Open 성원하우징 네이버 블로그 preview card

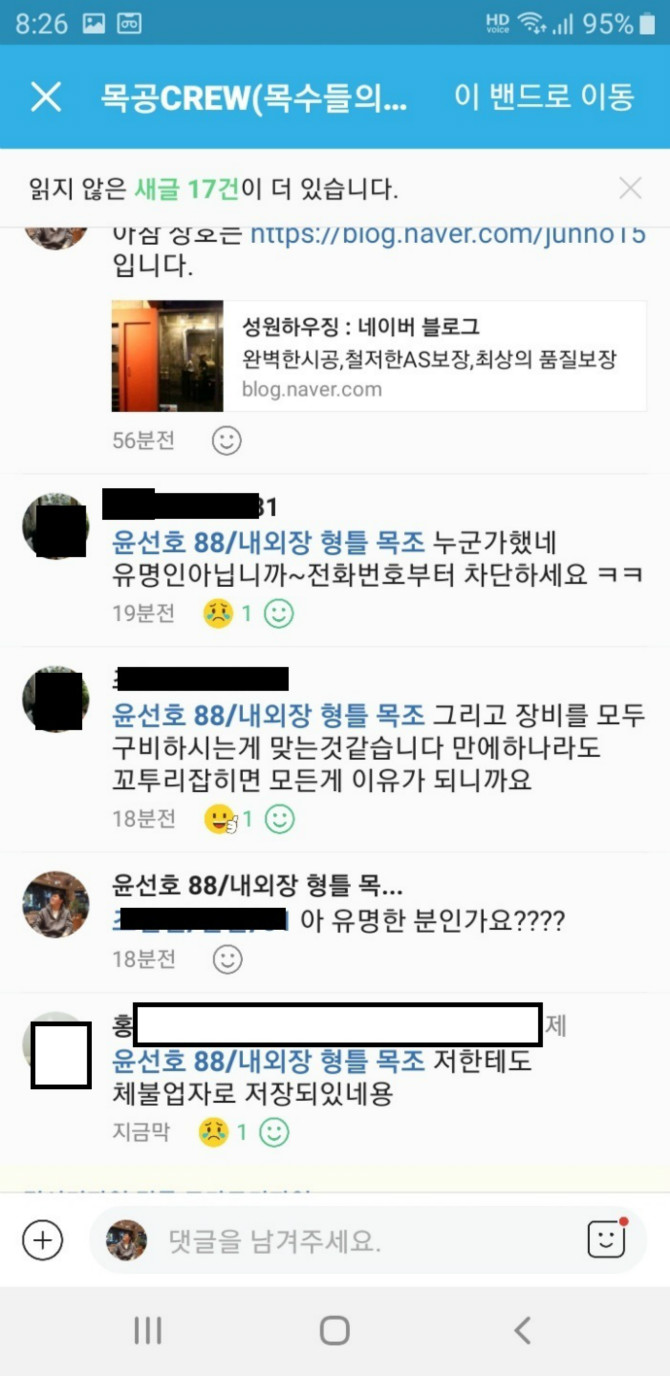(378, 356)
